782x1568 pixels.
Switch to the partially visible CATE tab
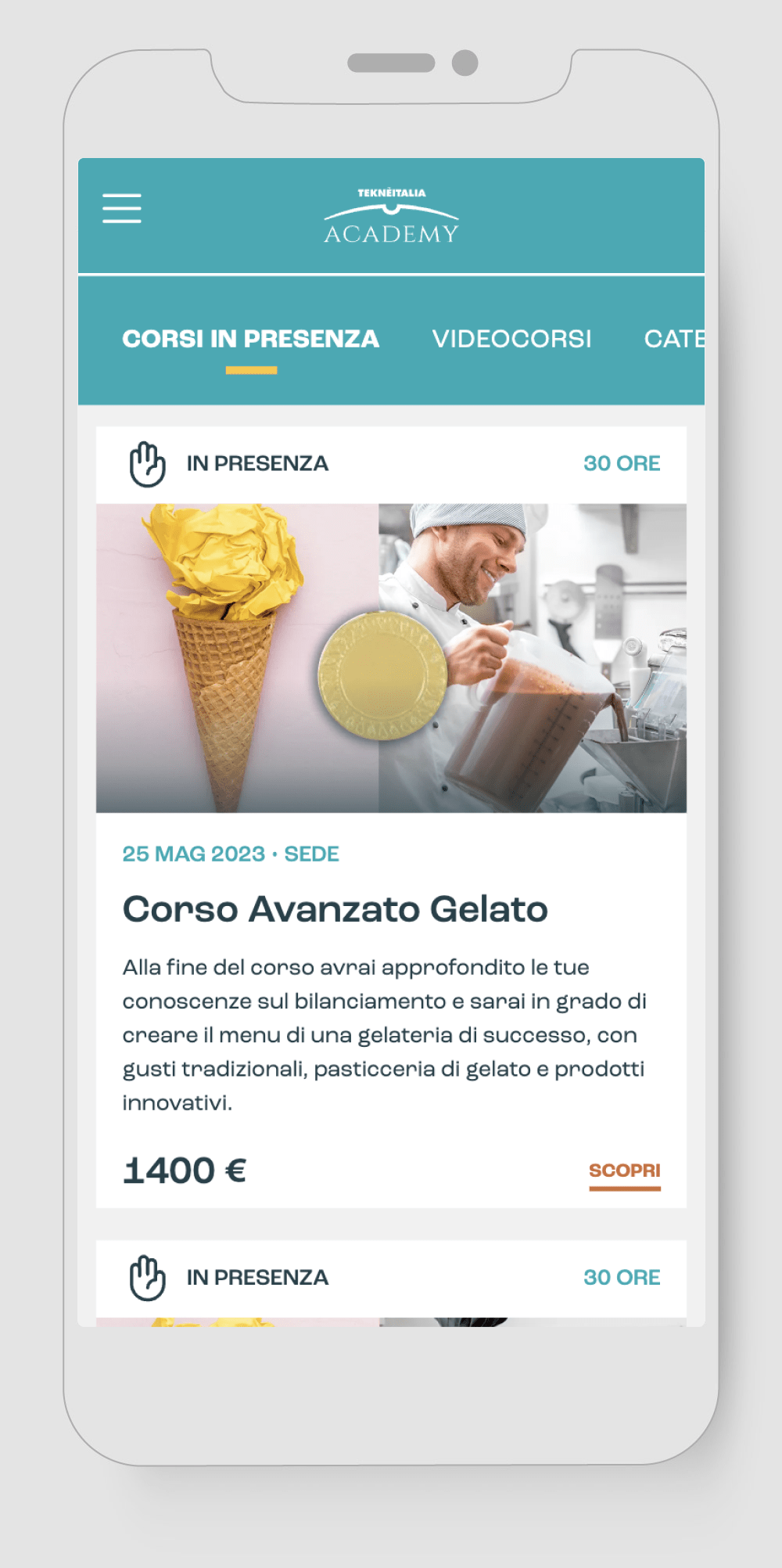674,339
